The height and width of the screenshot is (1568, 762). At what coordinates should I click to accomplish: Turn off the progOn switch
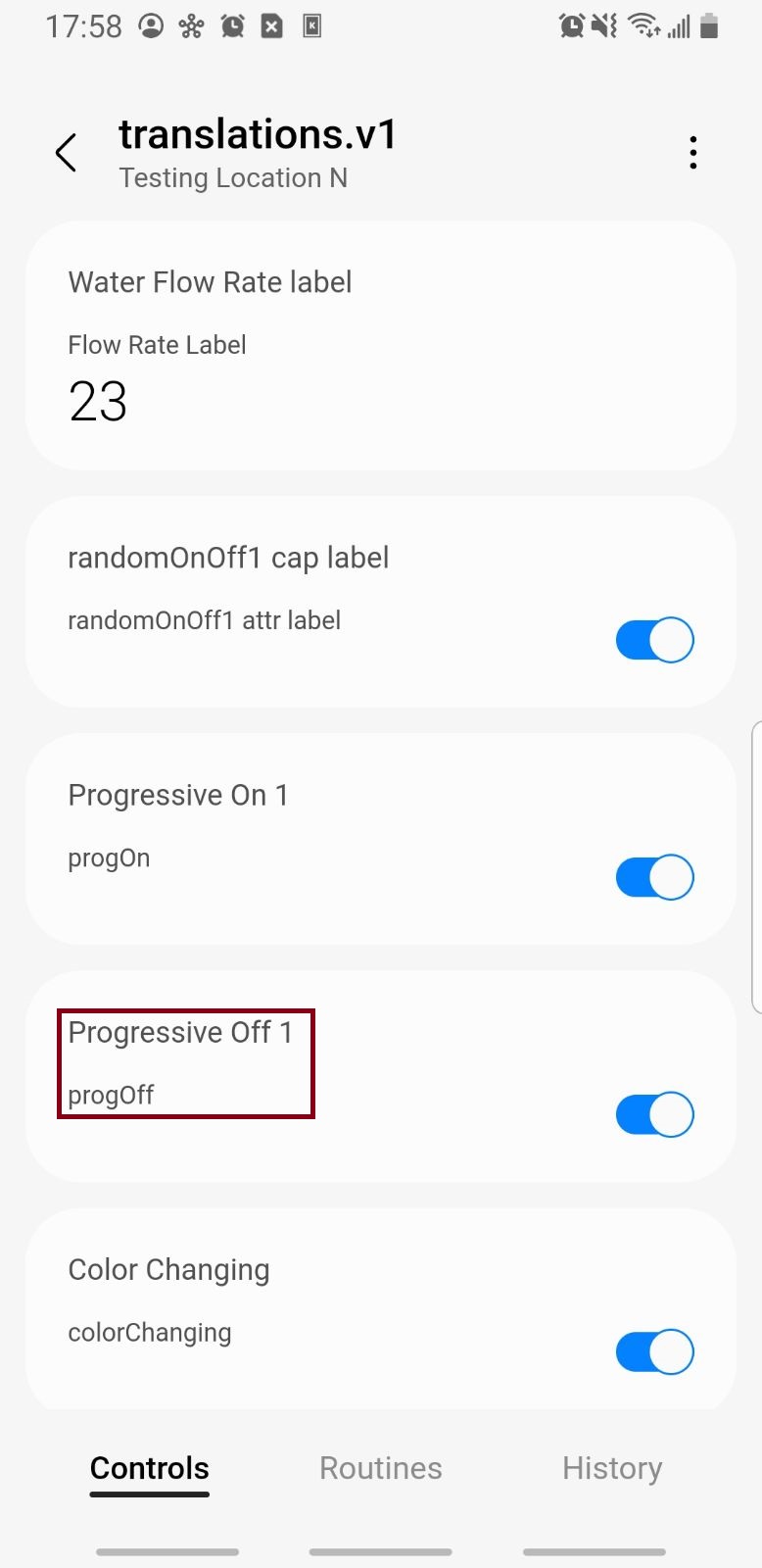(x=654, y=877)
